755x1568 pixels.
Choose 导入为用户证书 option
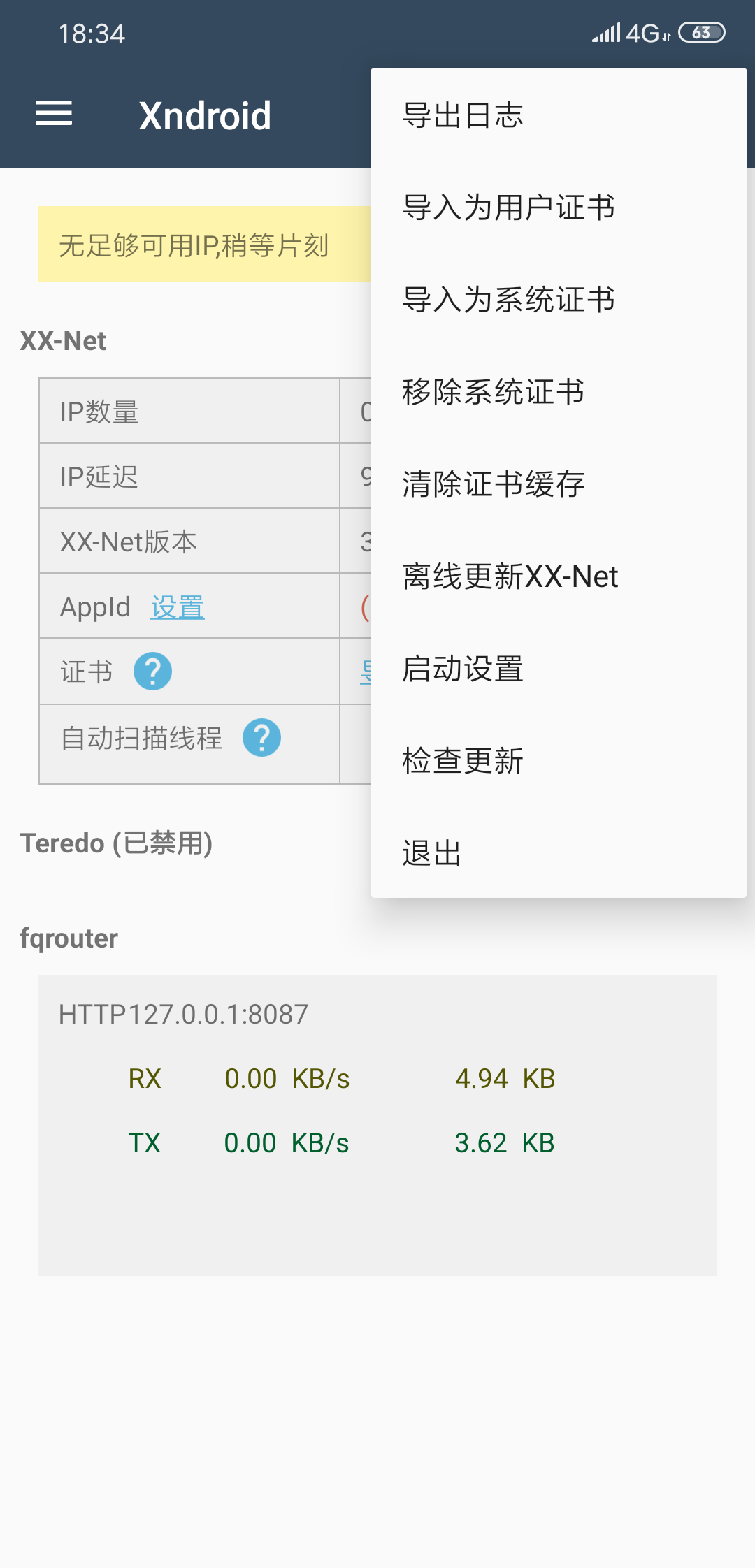coord(559,208)
